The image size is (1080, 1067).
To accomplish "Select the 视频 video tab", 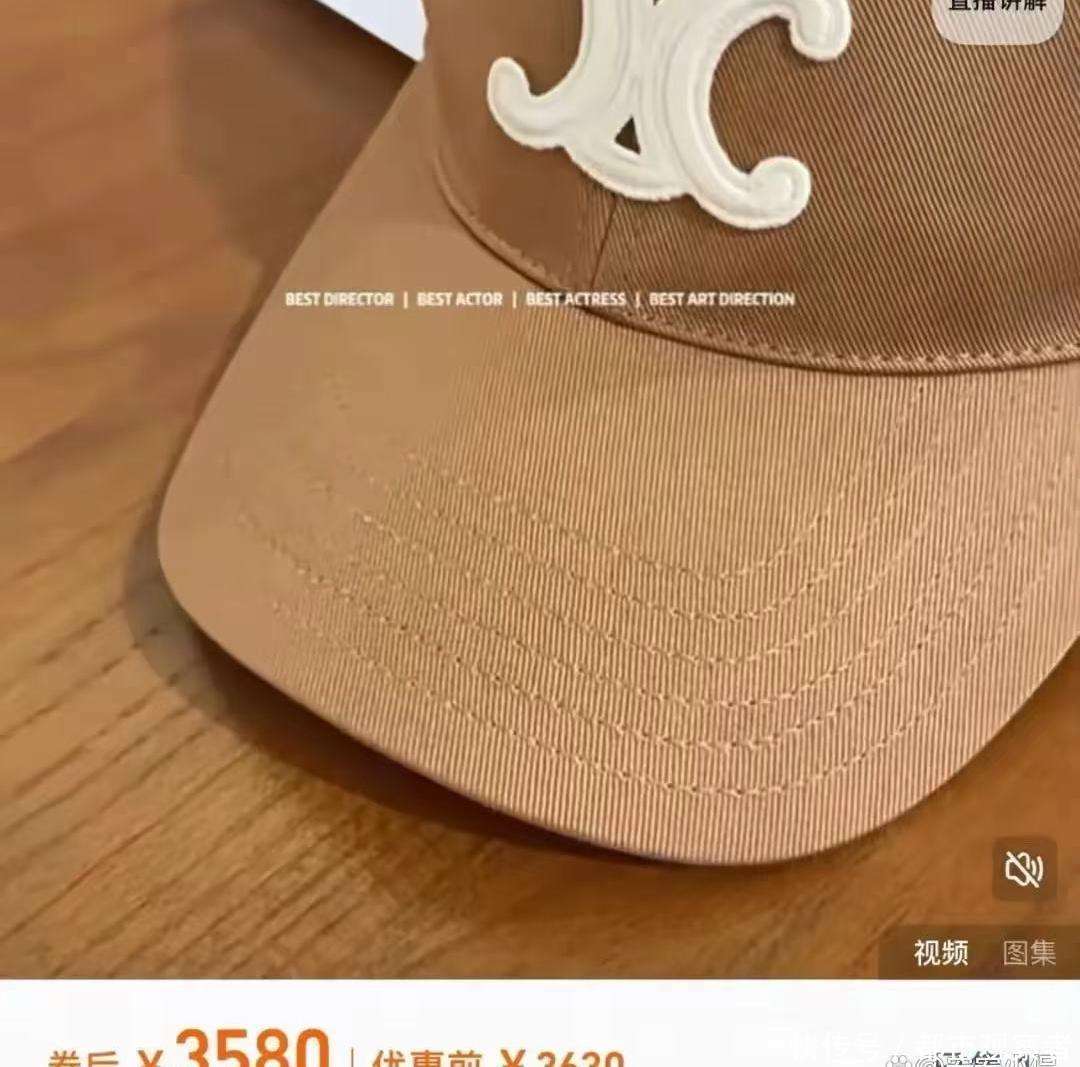I will point(940,953).
